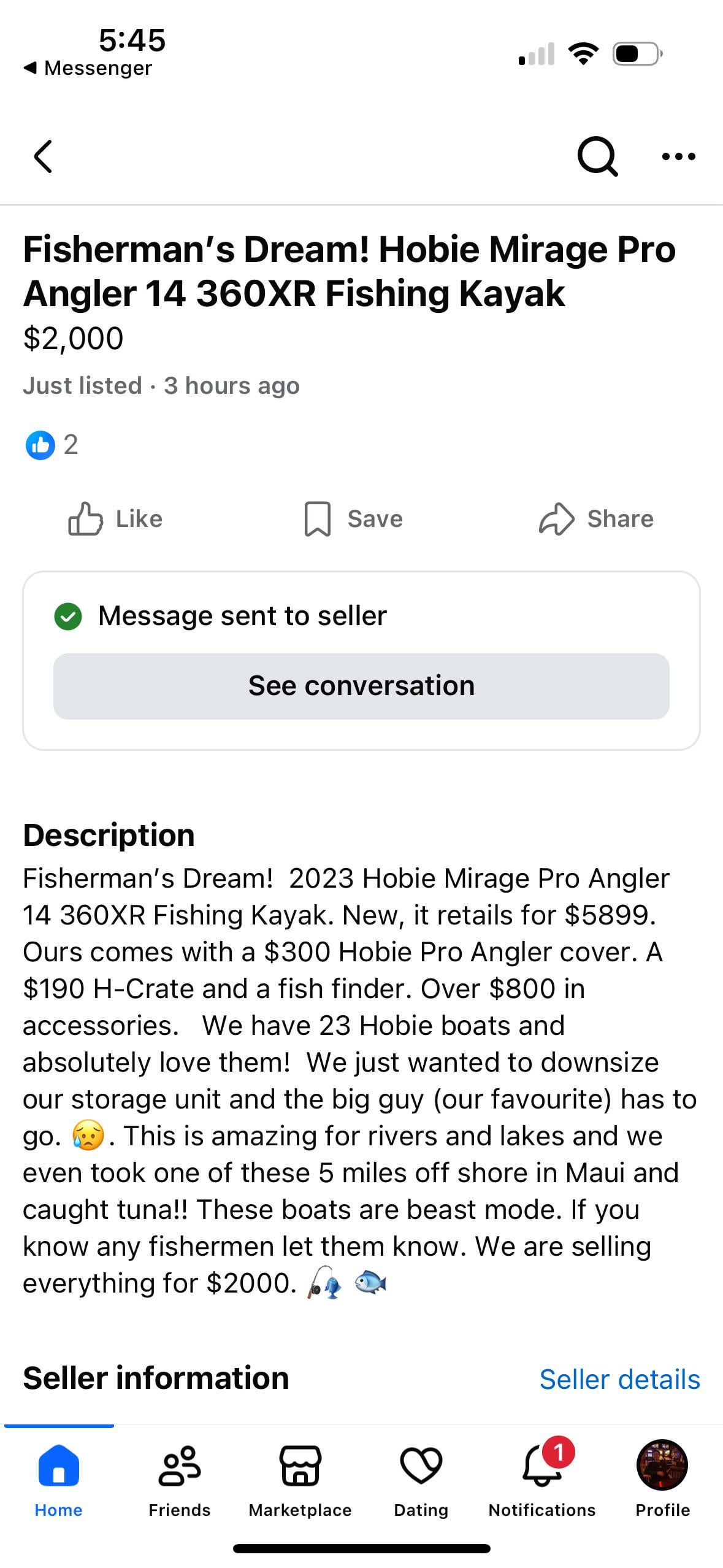Switch to the Friends tab
Image resolution: width=723 pixels, height=1568 pixels.
(x=179, y=1480)
